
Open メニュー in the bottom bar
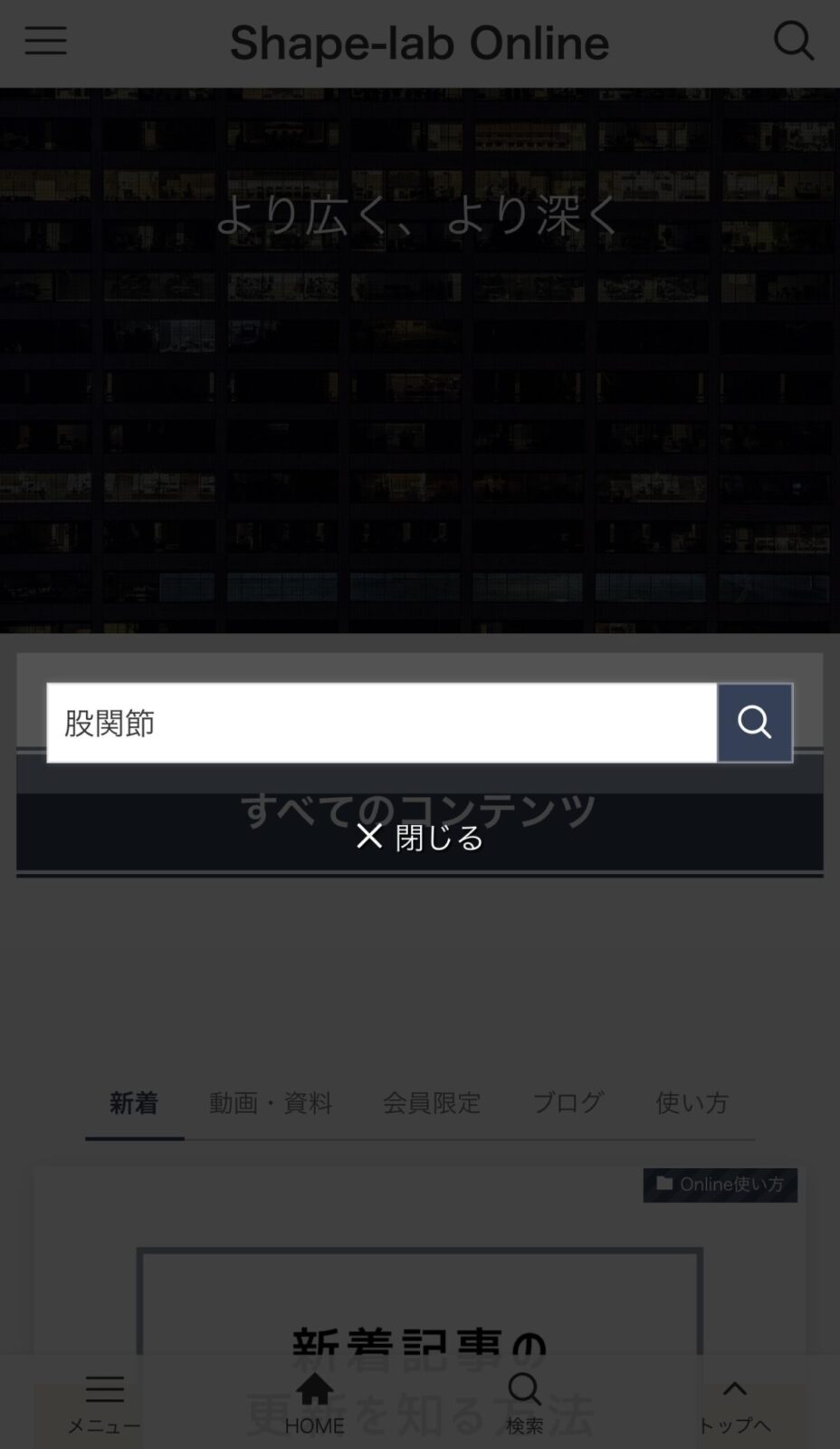point(105,1403)
